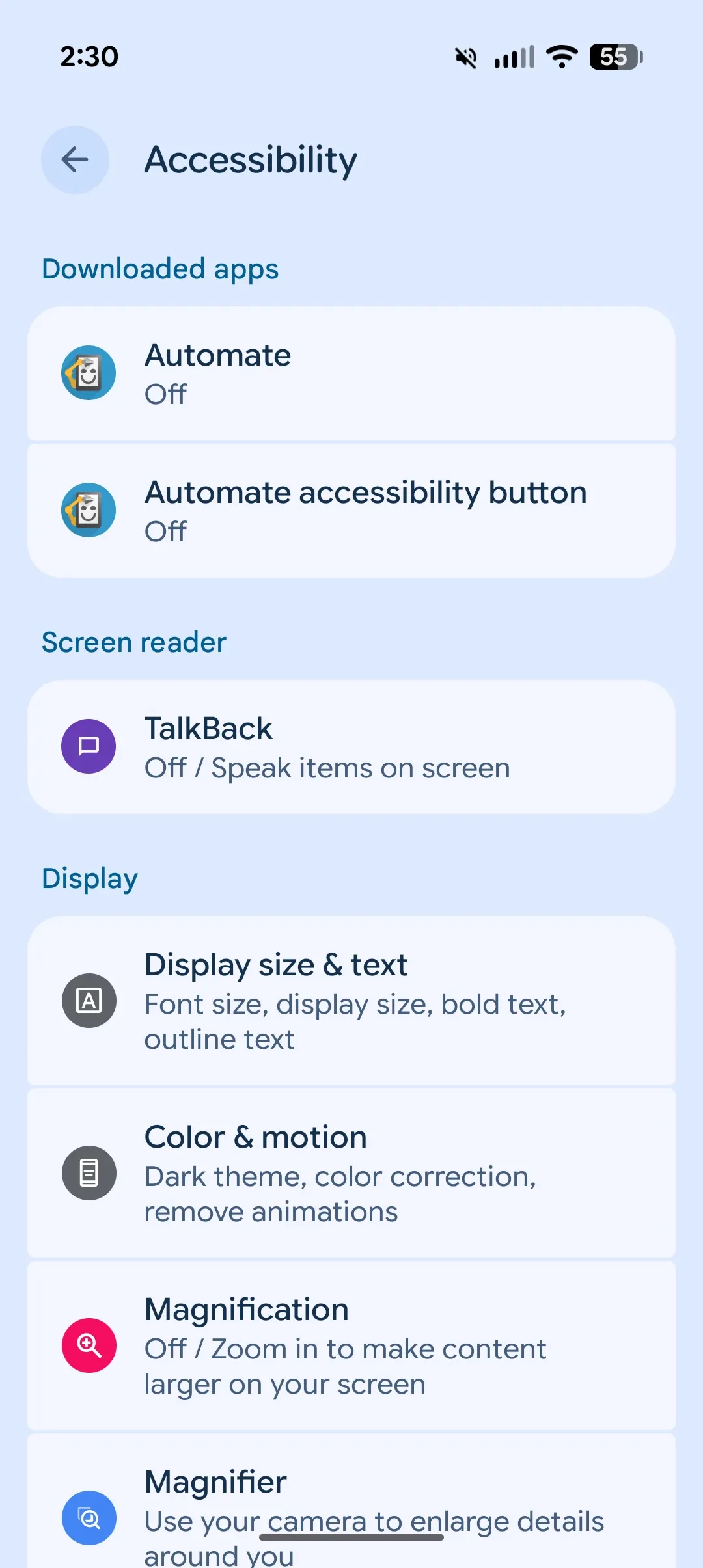
Task: Open Display size & text
Action: [x=351, y=1001]
